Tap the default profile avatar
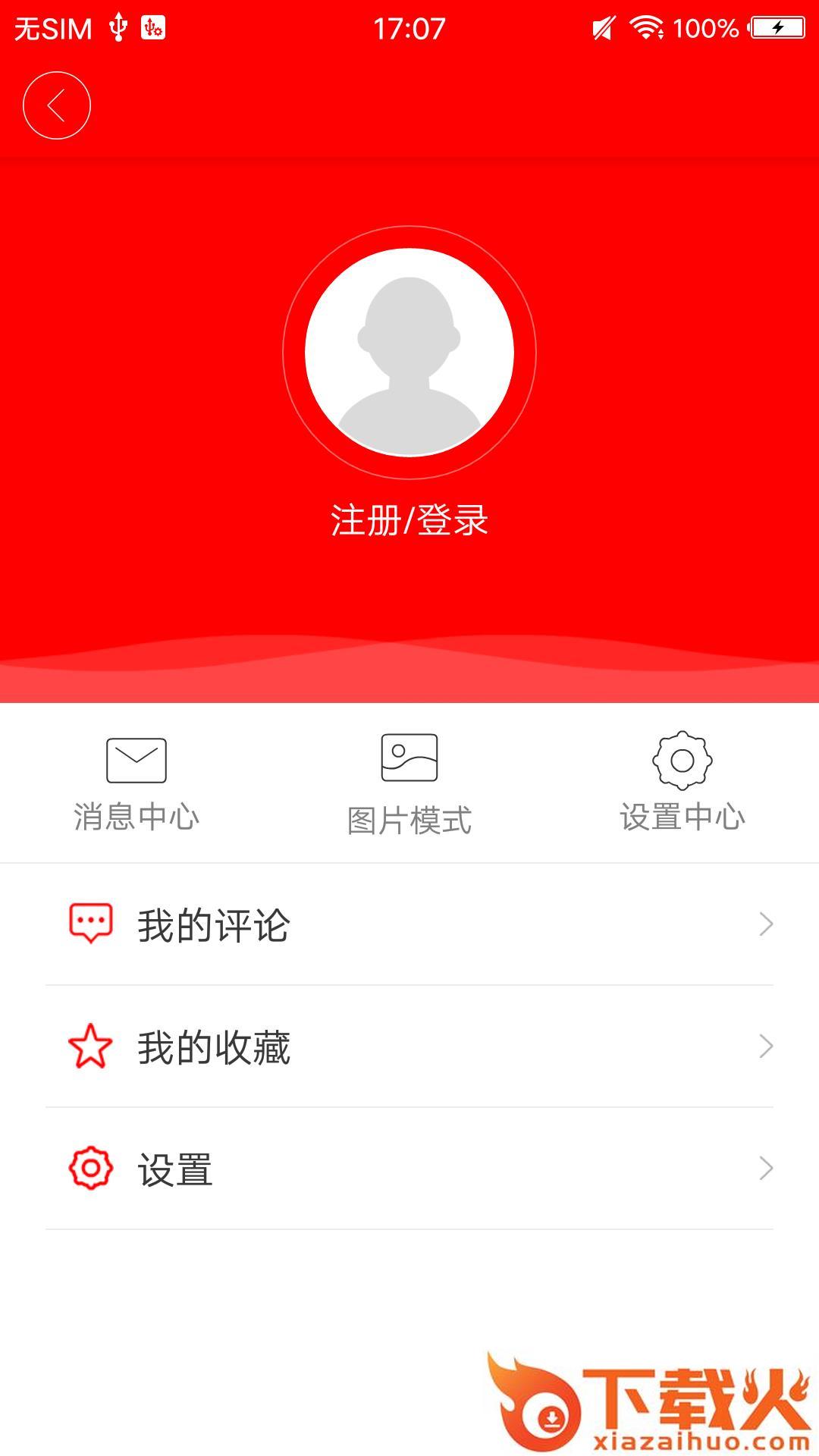The width and height of the screenshot is (819, 1456). [x=409, y=353]
